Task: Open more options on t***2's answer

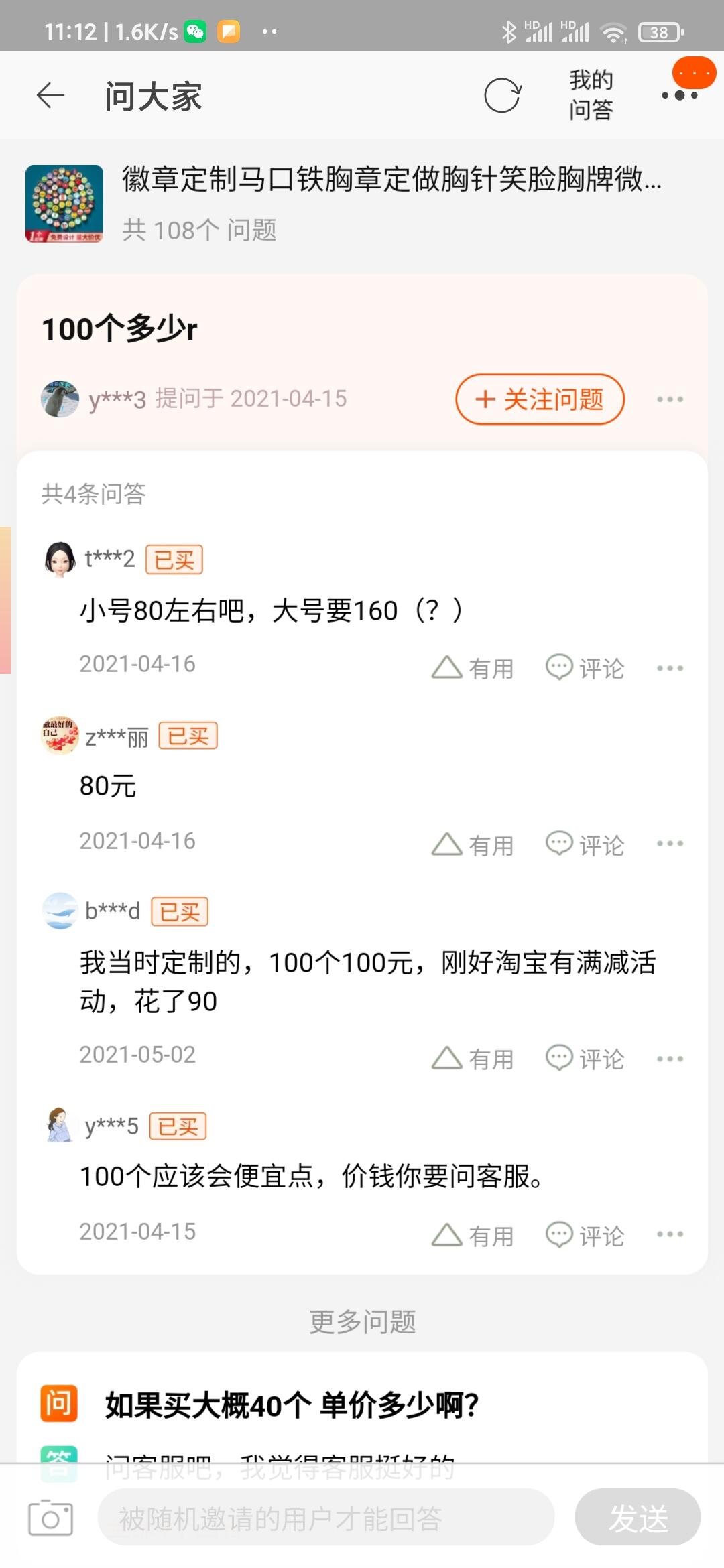Action: pos(670,668)
